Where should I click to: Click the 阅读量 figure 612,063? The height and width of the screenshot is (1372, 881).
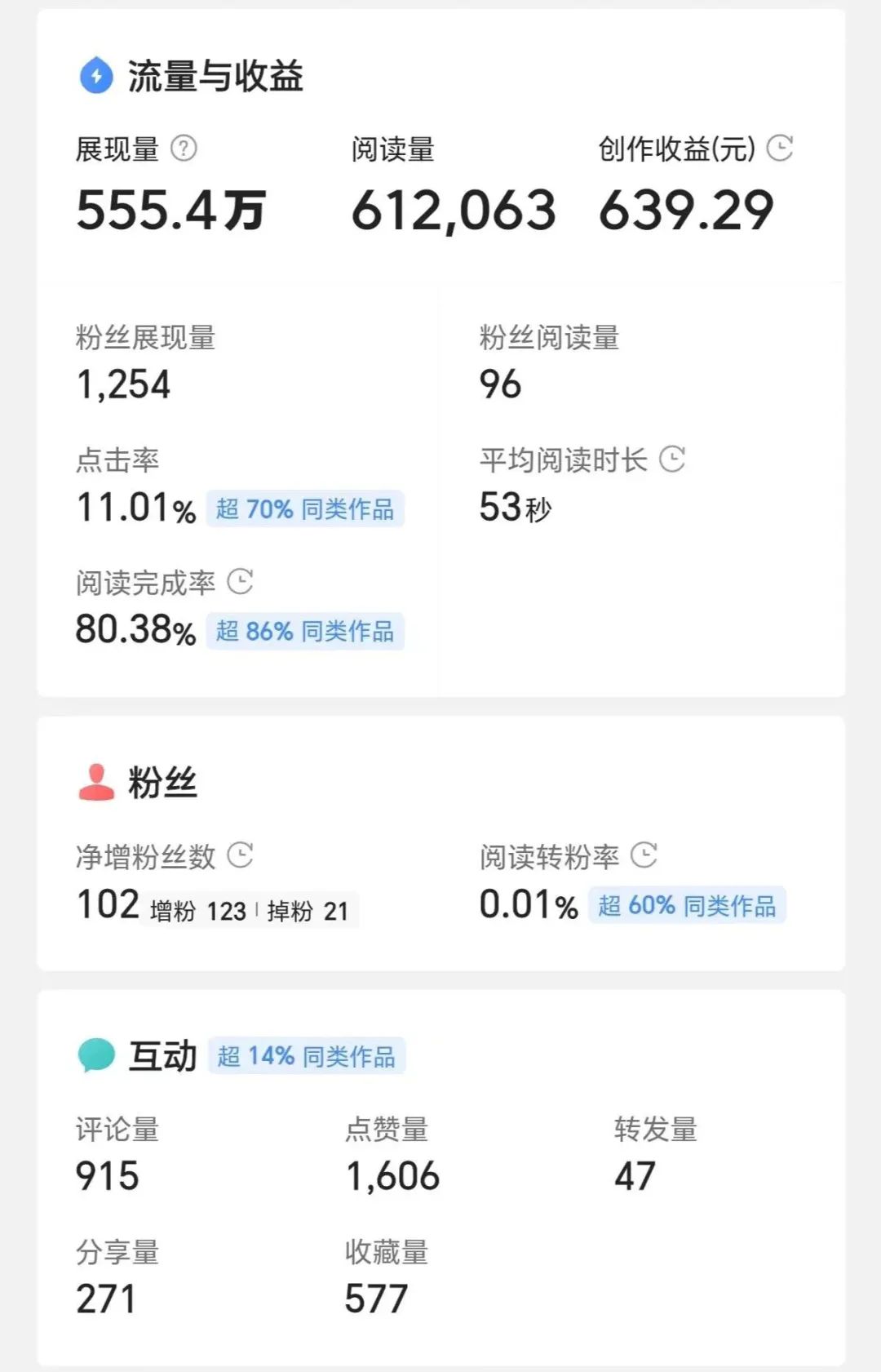click(453, 210)
